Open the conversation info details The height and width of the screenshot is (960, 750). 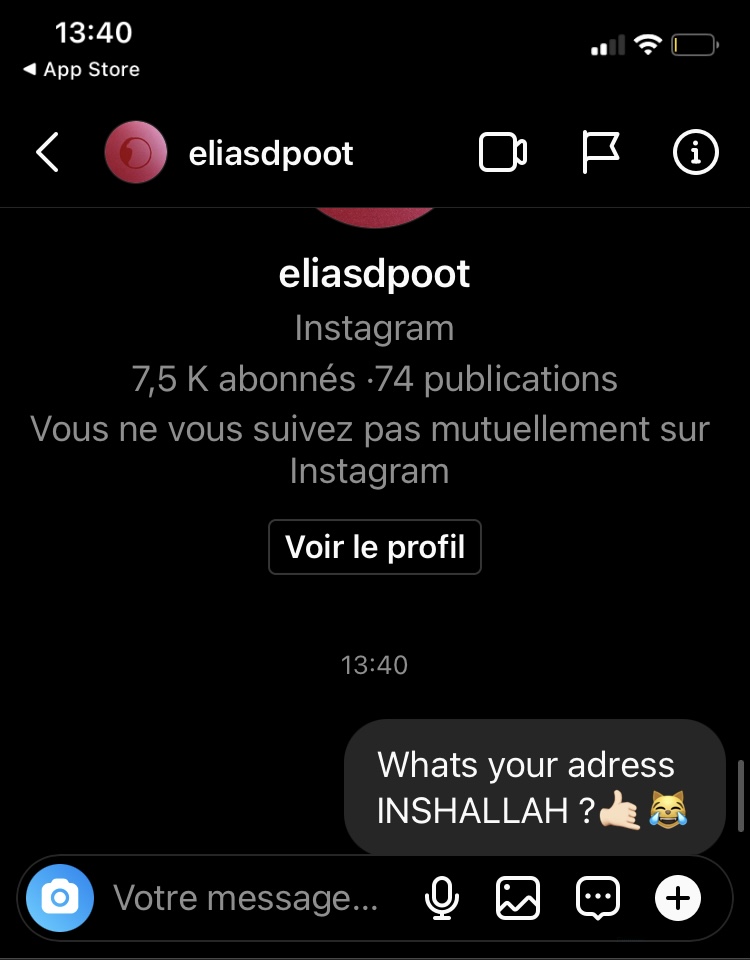(x=695, y=153)
